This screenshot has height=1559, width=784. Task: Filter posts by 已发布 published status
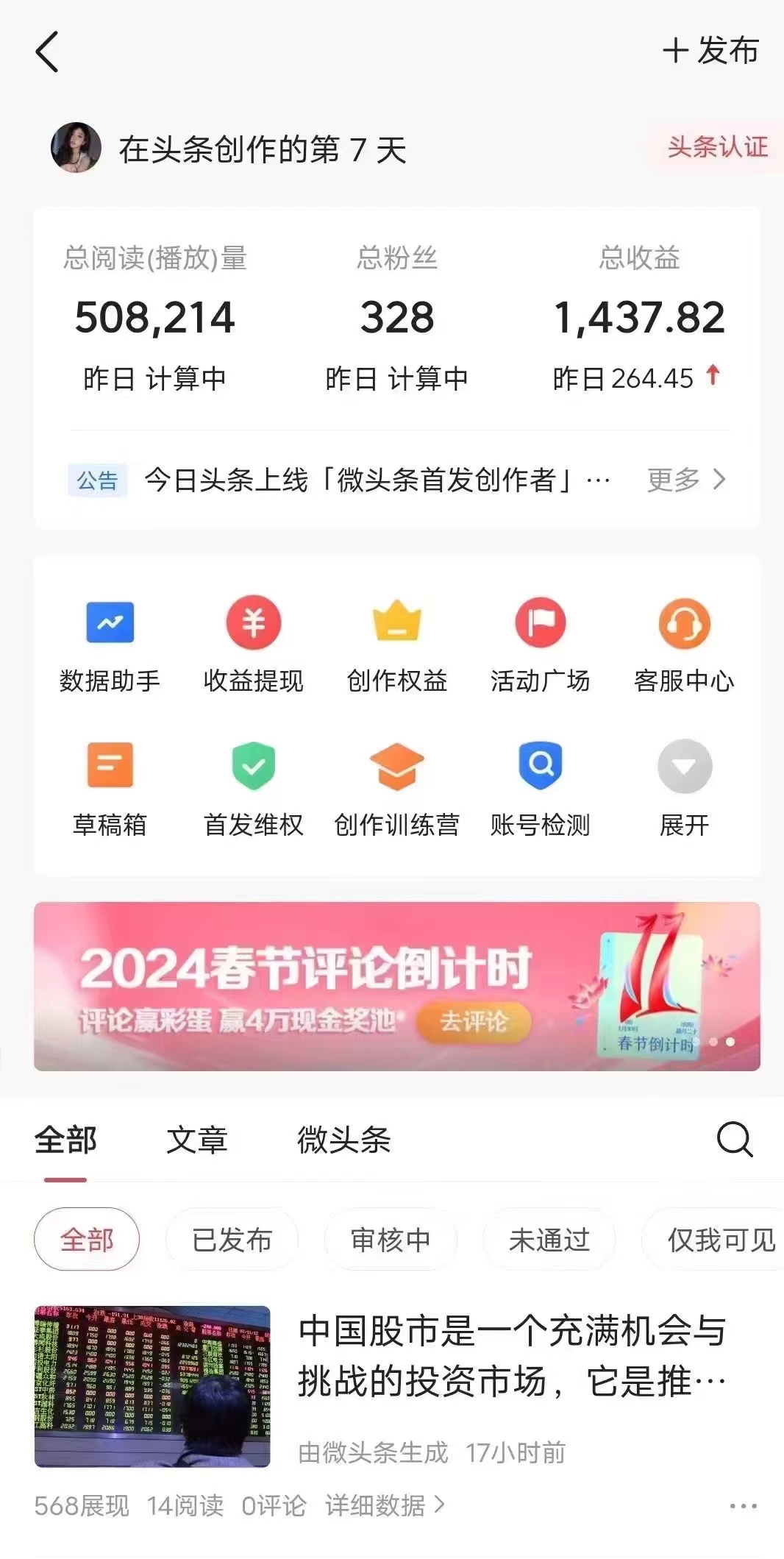tap(231, 1239)
